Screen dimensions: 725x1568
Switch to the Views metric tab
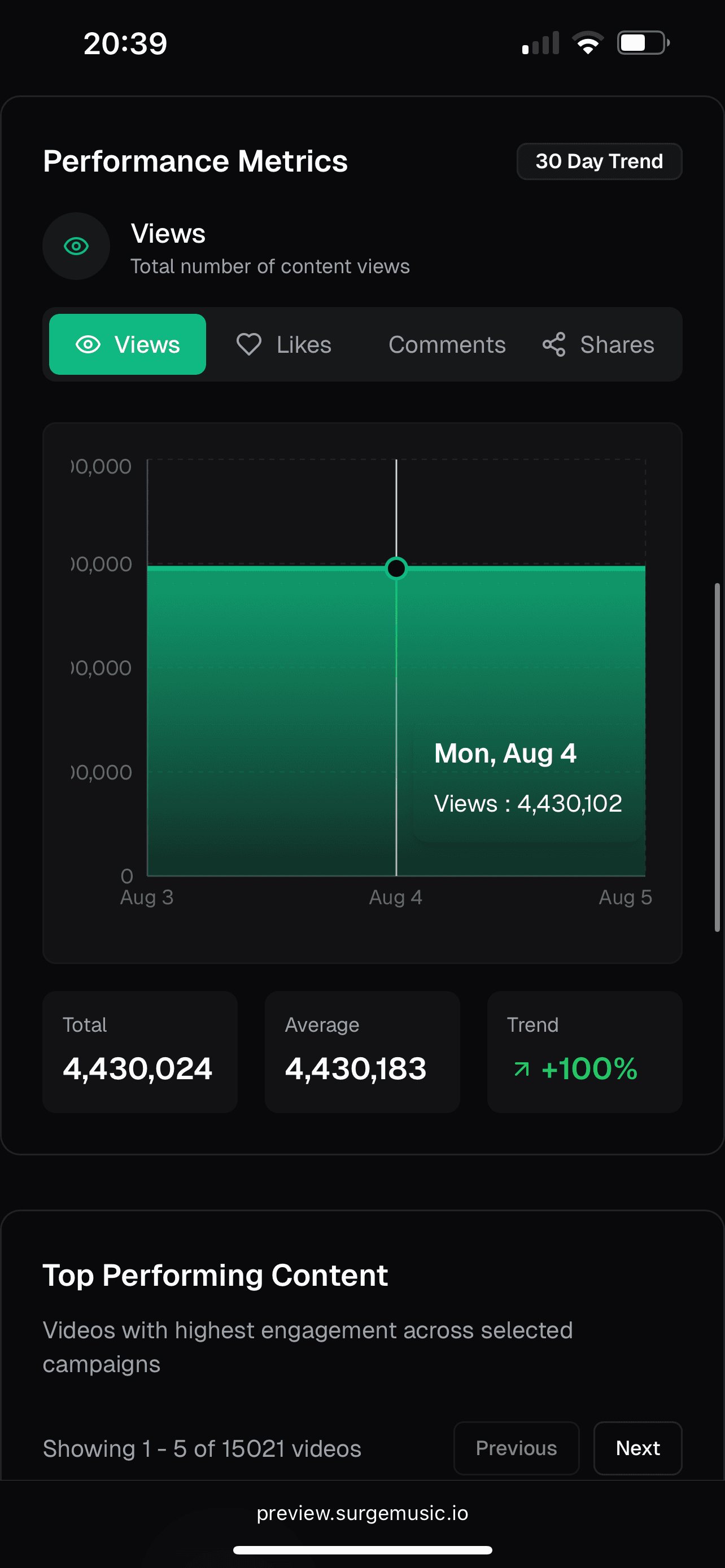(127, 344)
